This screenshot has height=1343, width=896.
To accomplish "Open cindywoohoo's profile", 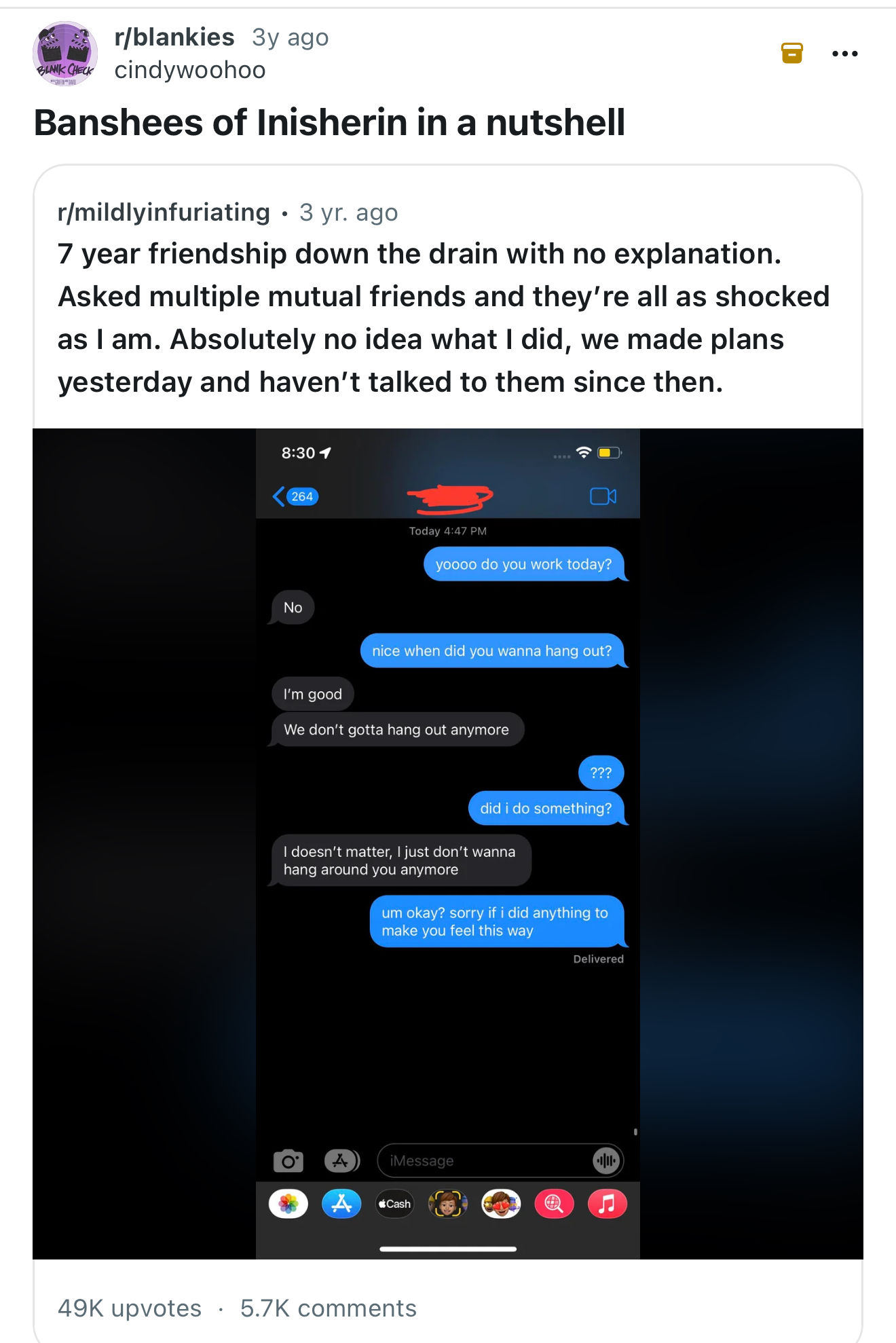I will (190, 70).
